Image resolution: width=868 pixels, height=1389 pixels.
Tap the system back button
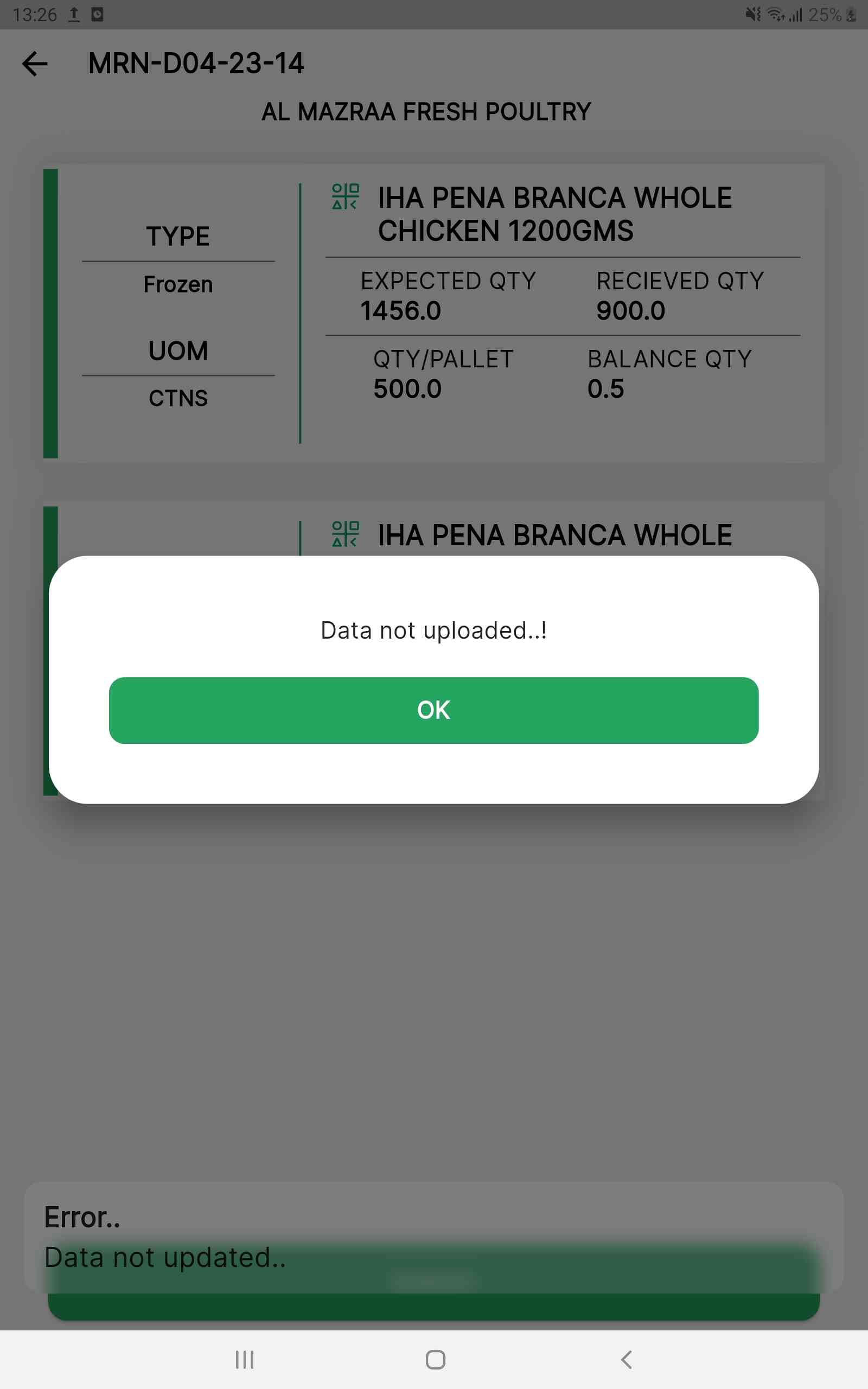coord(626,1359)
